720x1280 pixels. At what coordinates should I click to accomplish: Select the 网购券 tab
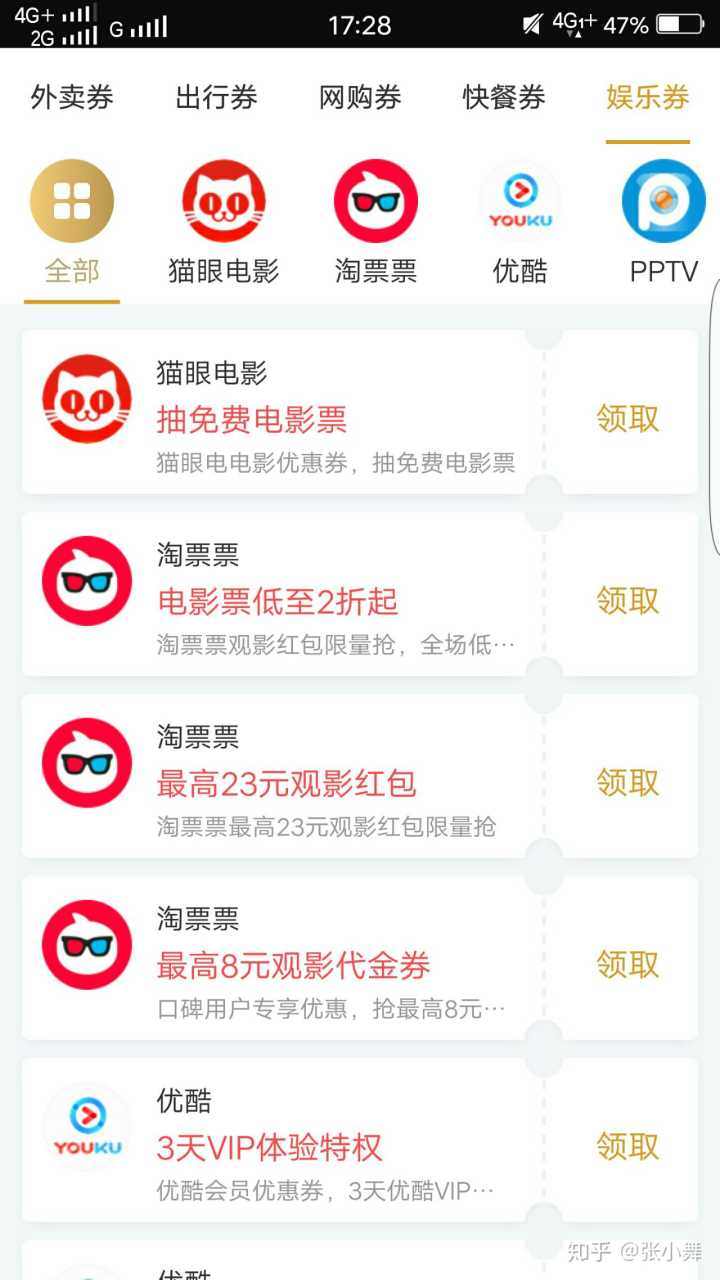click(x=360, y=98)
